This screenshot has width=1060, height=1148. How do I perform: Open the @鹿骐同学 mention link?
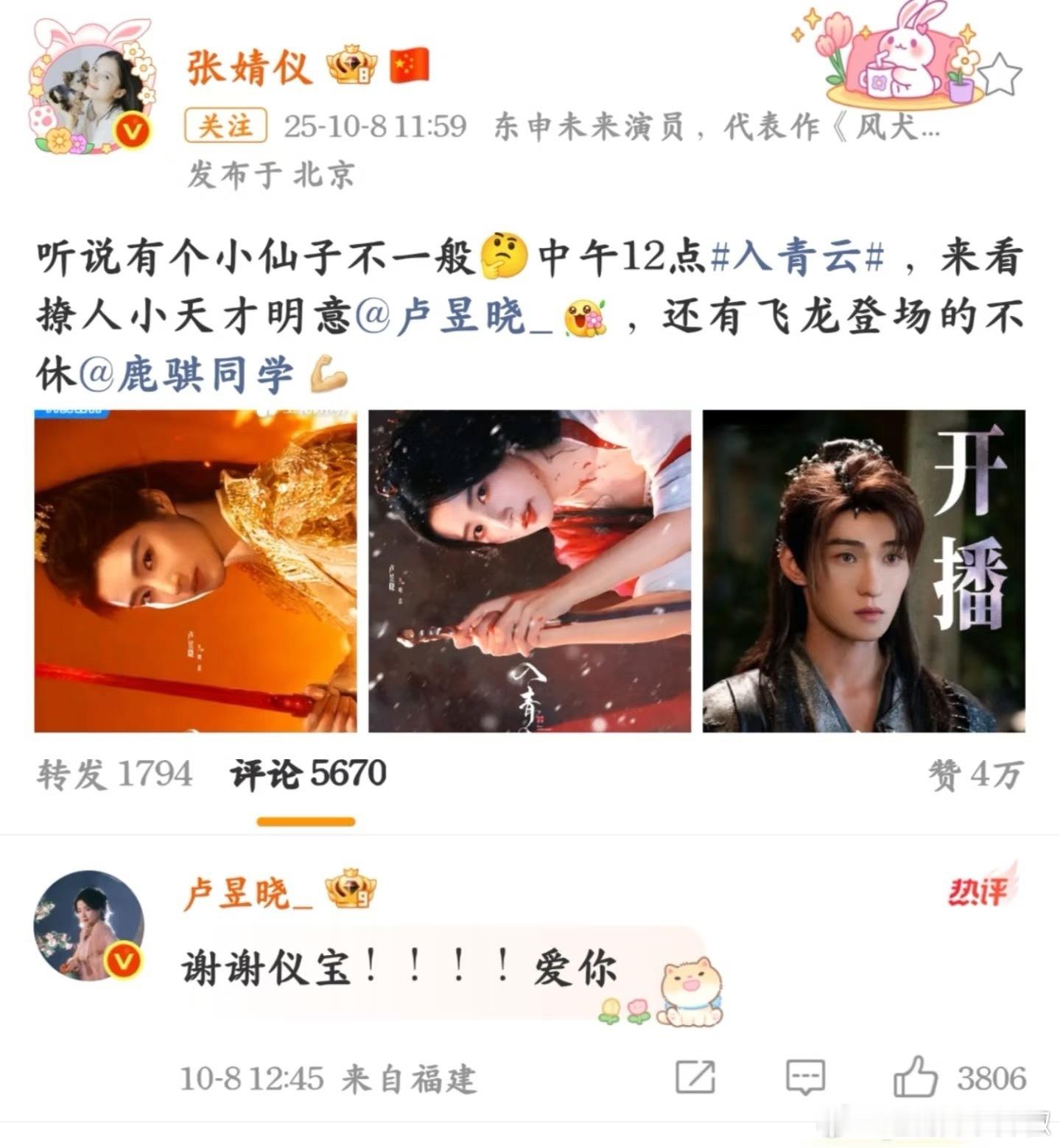[185, 375]
